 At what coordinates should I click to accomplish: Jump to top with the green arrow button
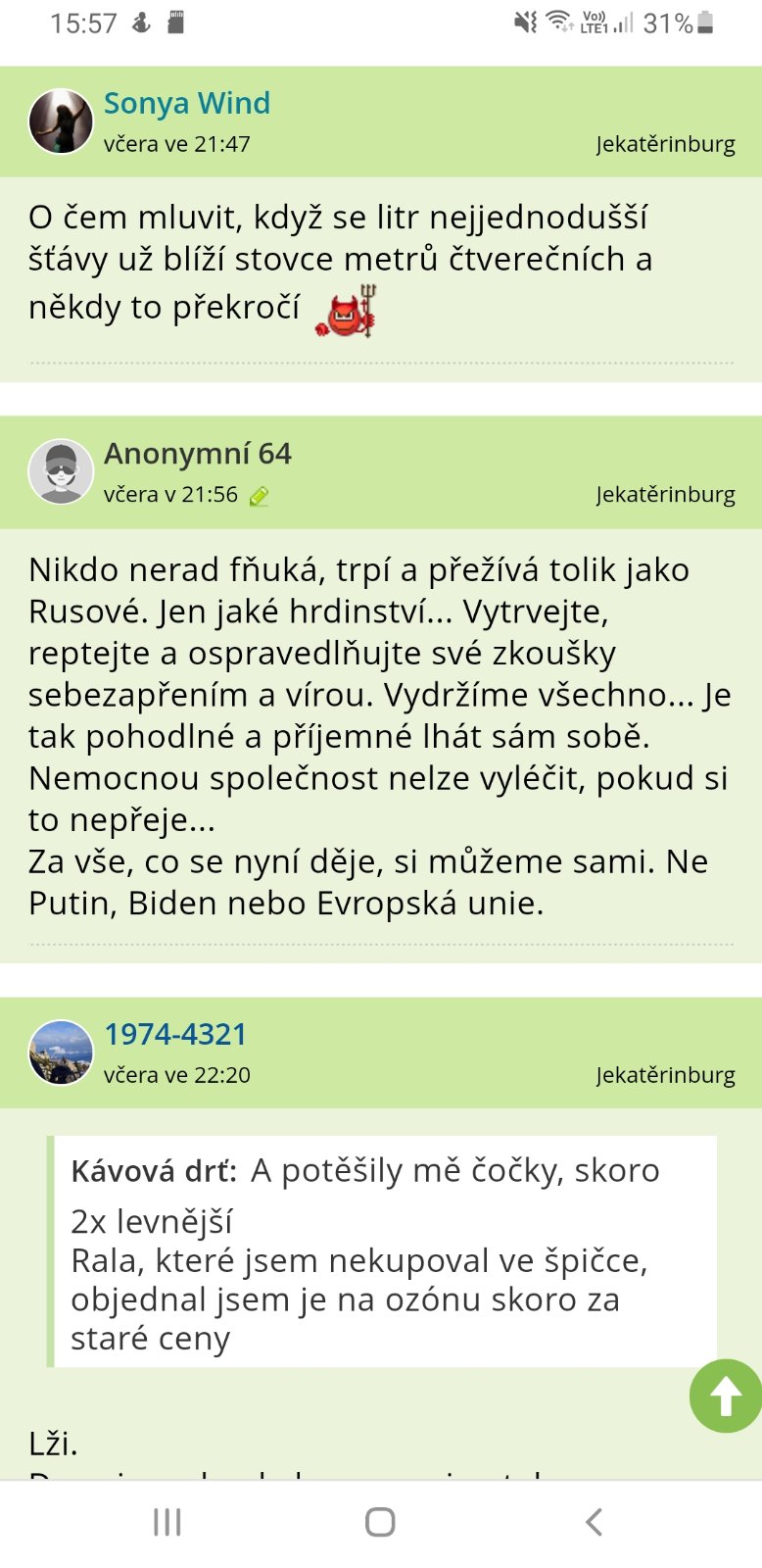(x=726, y=1396)
